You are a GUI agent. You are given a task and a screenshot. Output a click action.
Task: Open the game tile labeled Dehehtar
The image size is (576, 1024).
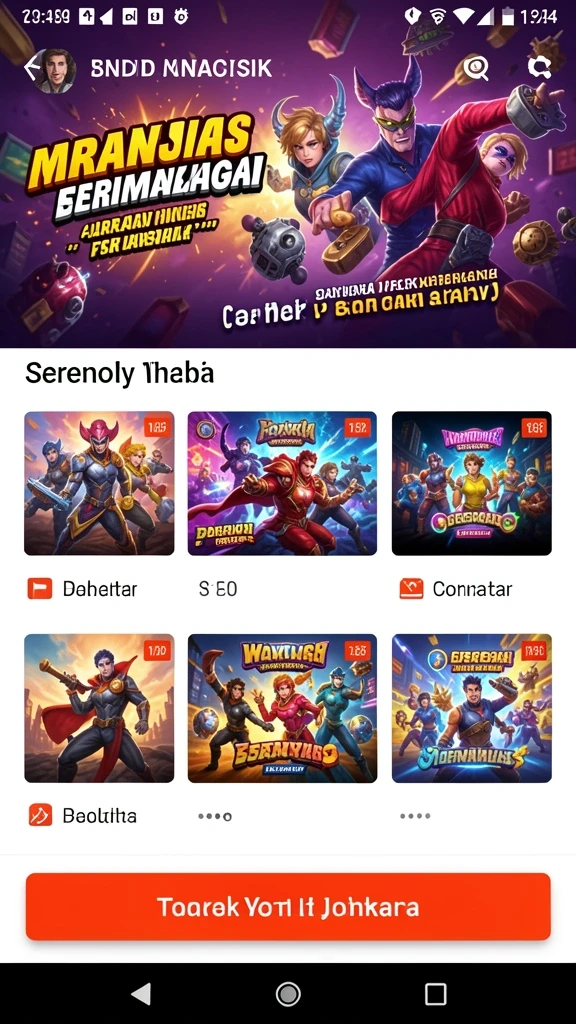(x=99, y=483)
